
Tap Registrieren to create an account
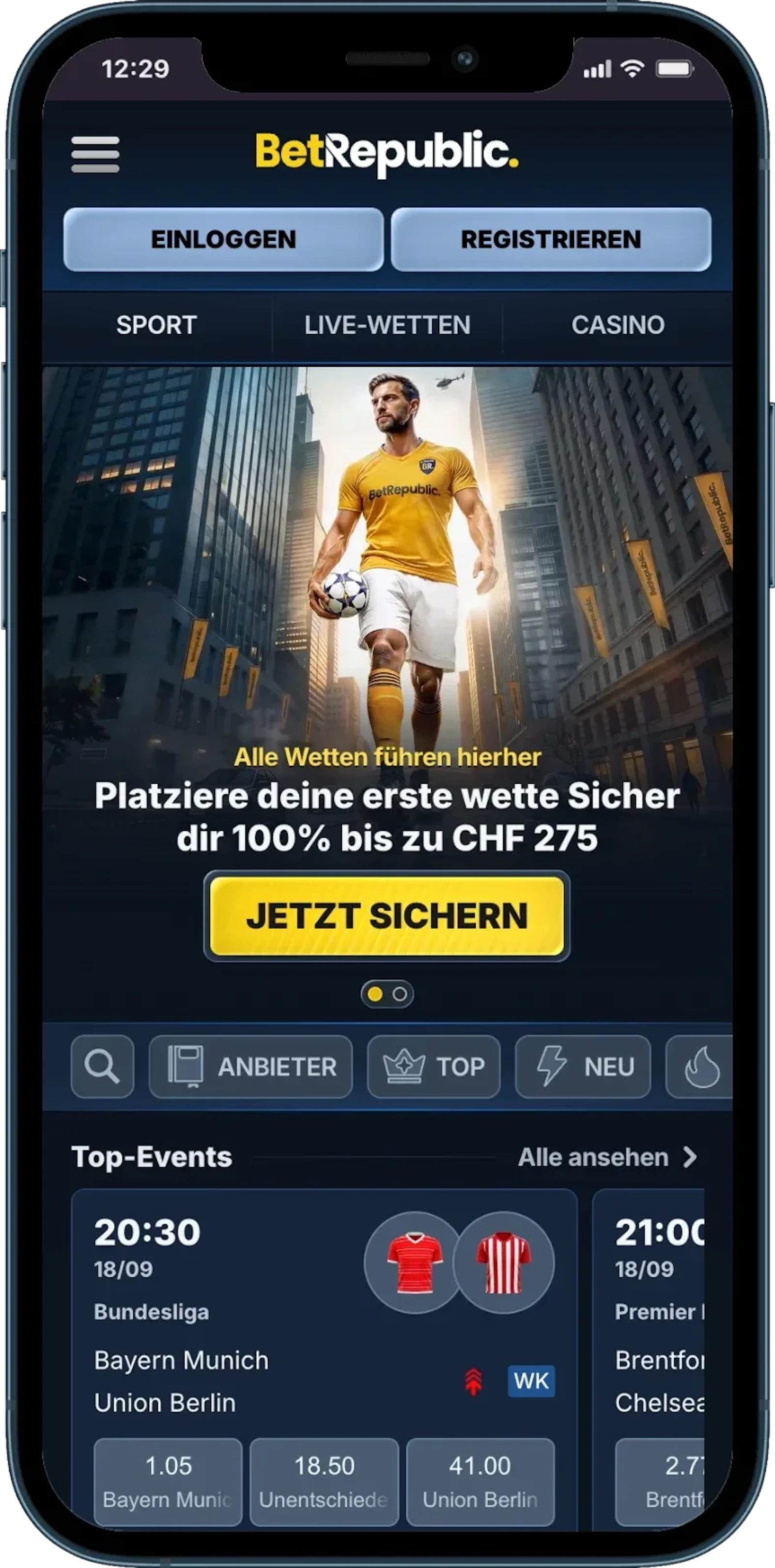551,239
